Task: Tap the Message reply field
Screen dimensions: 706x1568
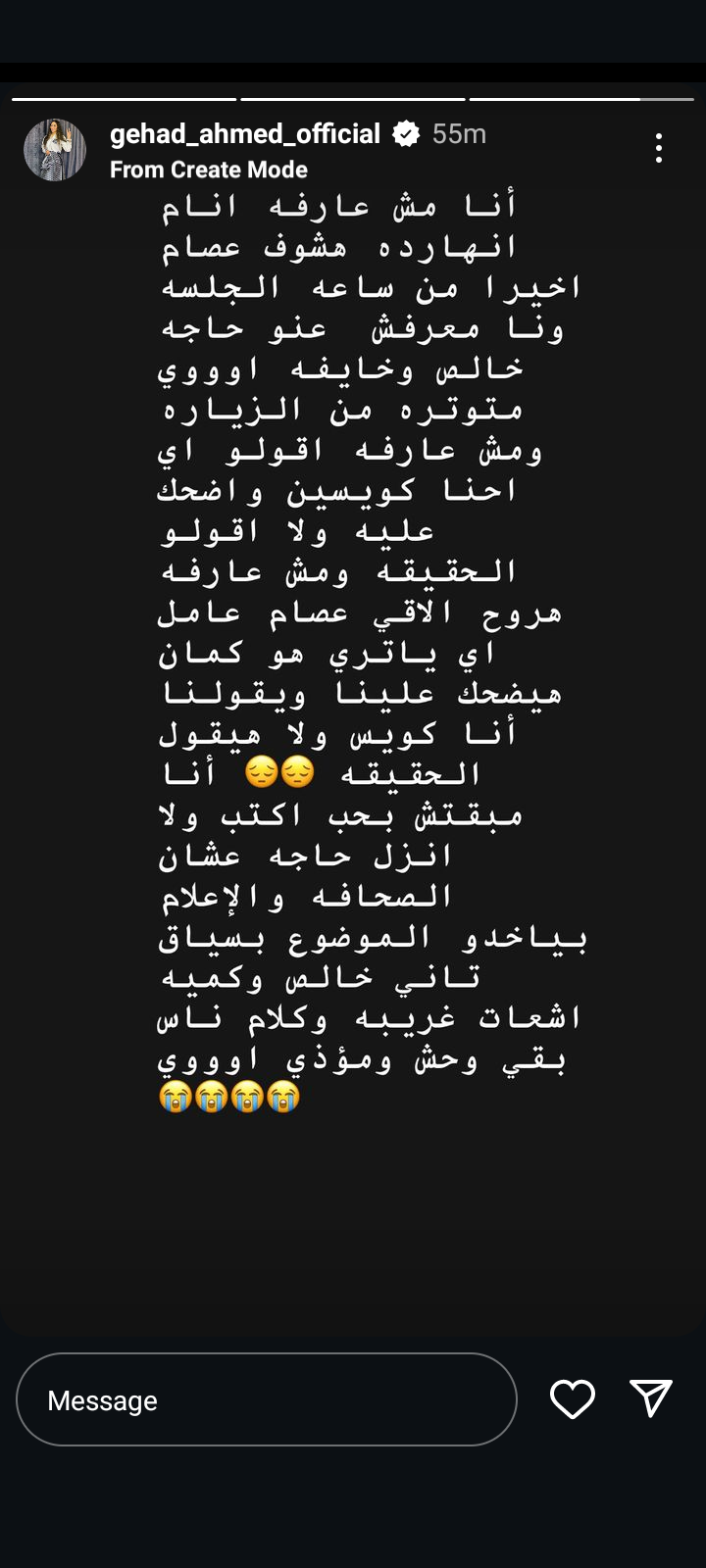Action: pos(266,1399)
